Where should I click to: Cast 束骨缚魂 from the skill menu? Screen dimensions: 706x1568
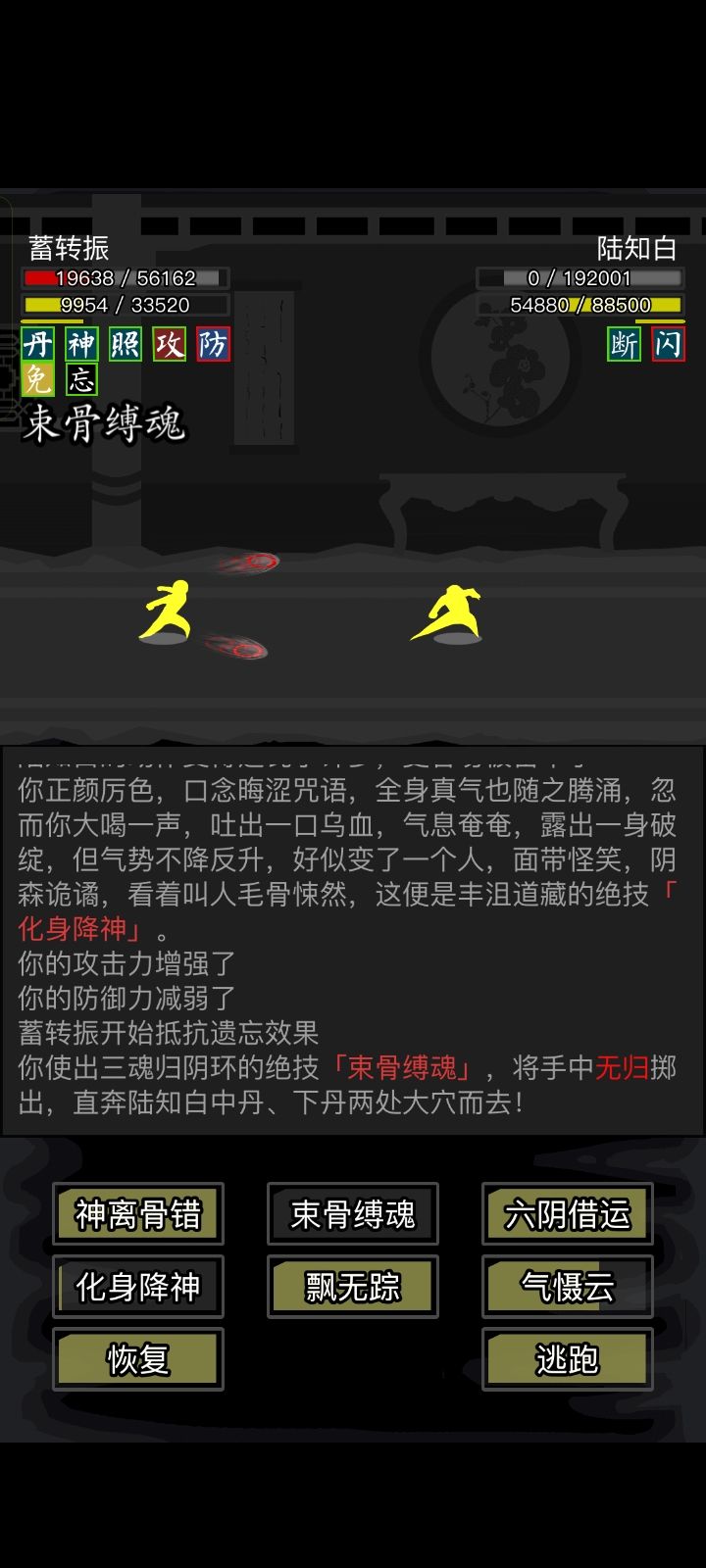click(x=352, y=1214)
